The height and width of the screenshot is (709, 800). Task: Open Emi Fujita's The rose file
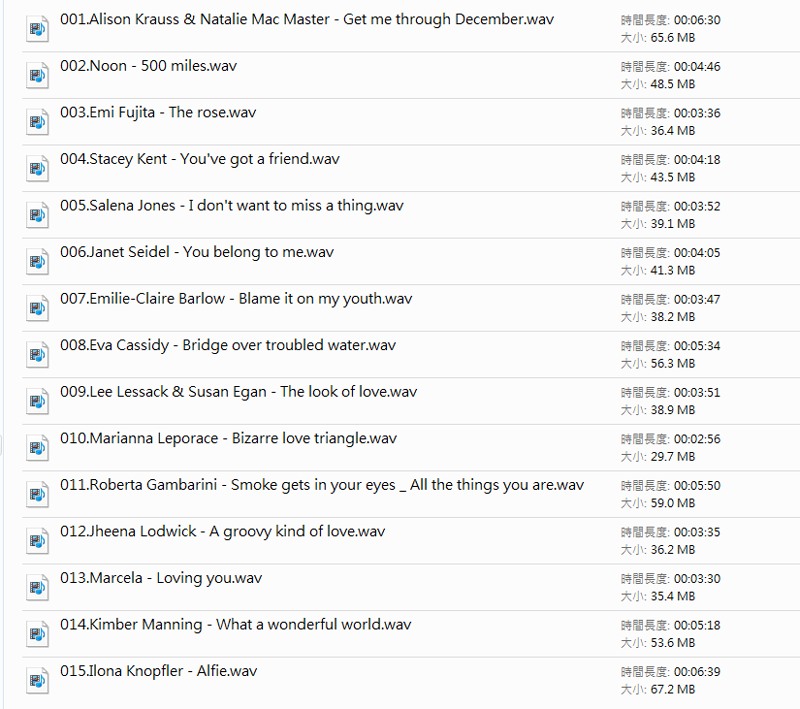point(158,113)
